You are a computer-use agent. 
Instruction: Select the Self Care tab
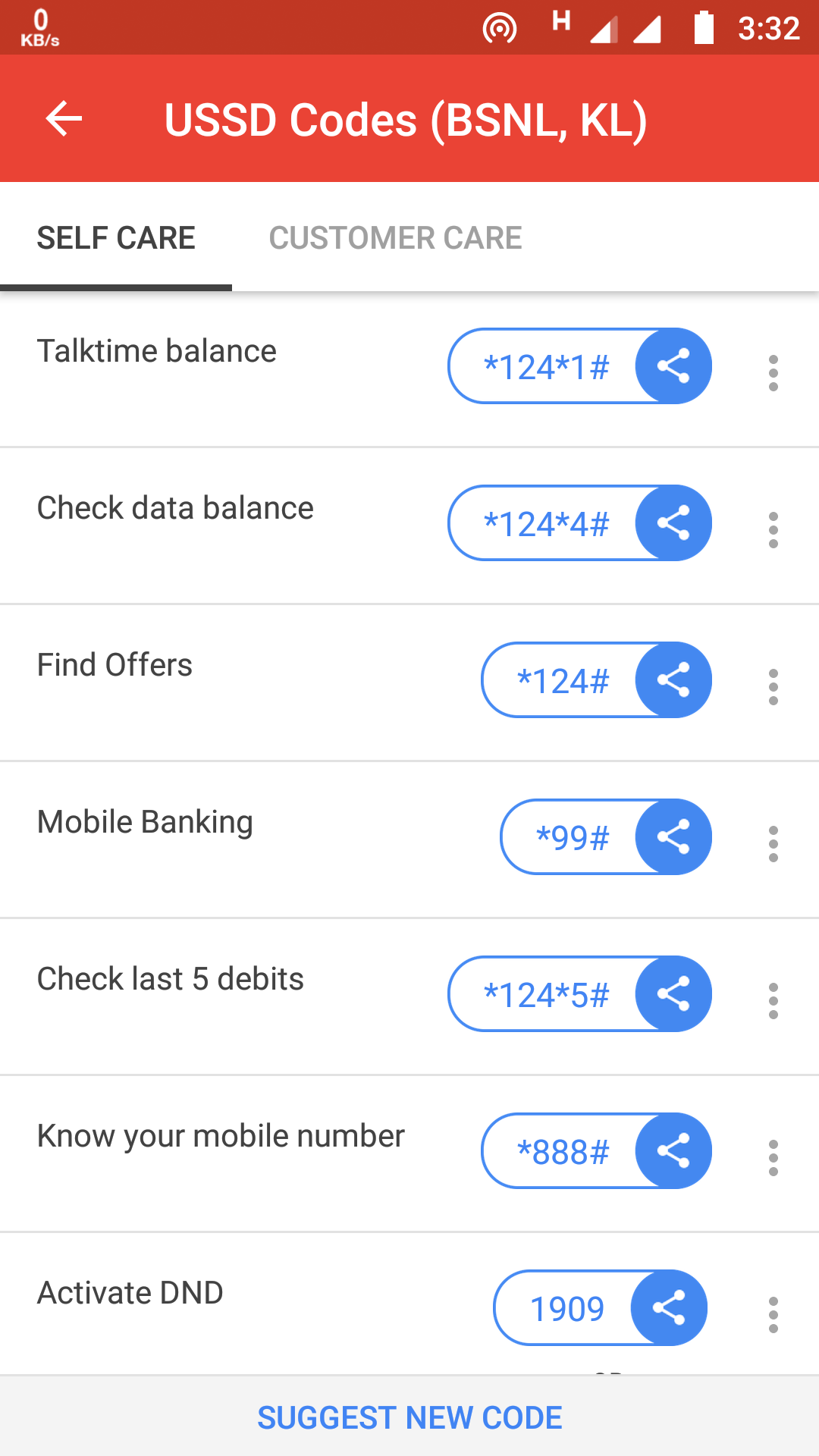(x=116, y=238)
